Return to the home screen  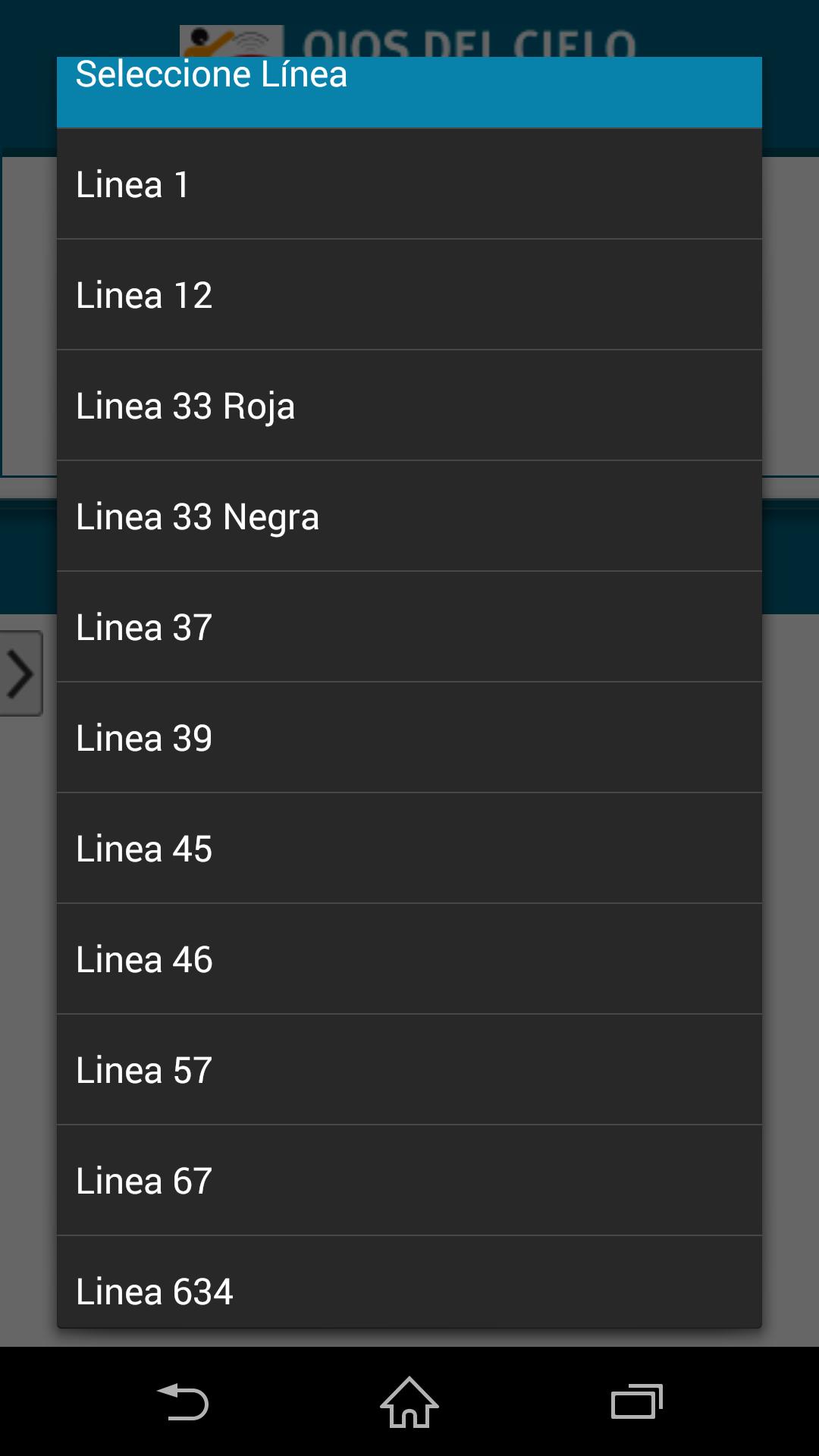pos(409,1402)
